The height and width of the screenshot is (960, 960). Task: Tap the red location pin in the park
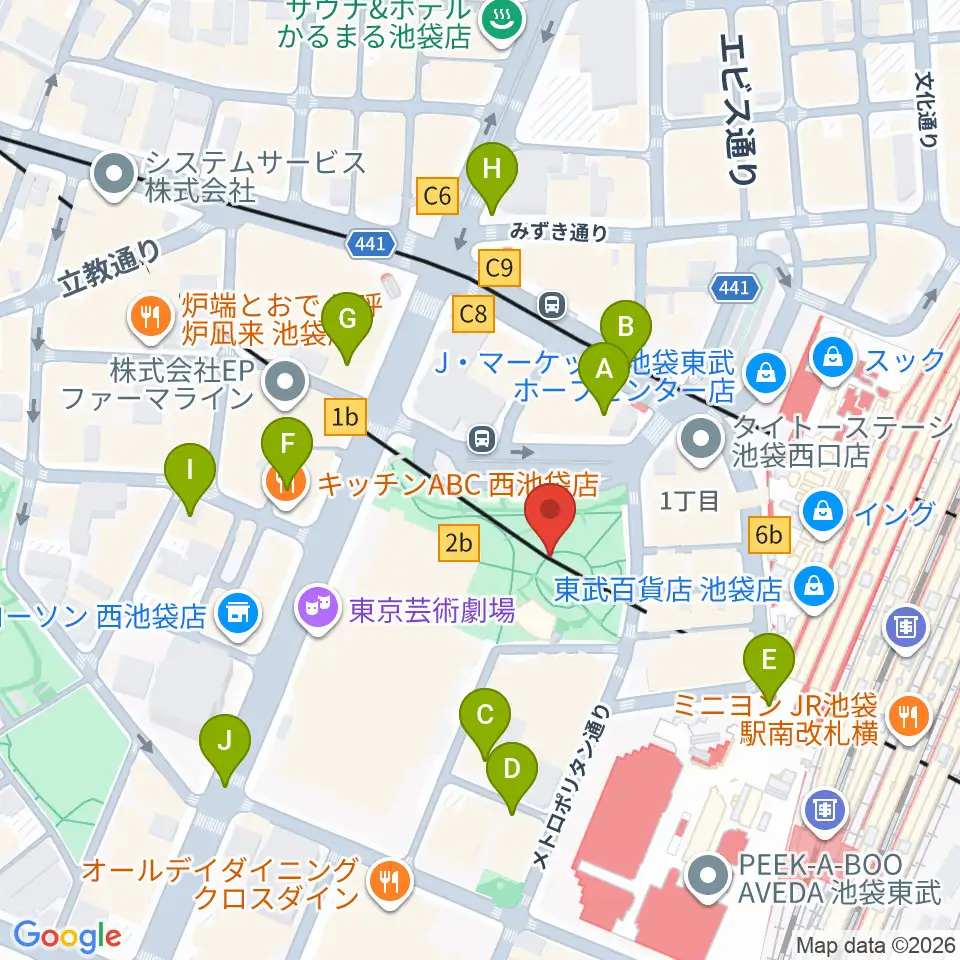(550, 512)
